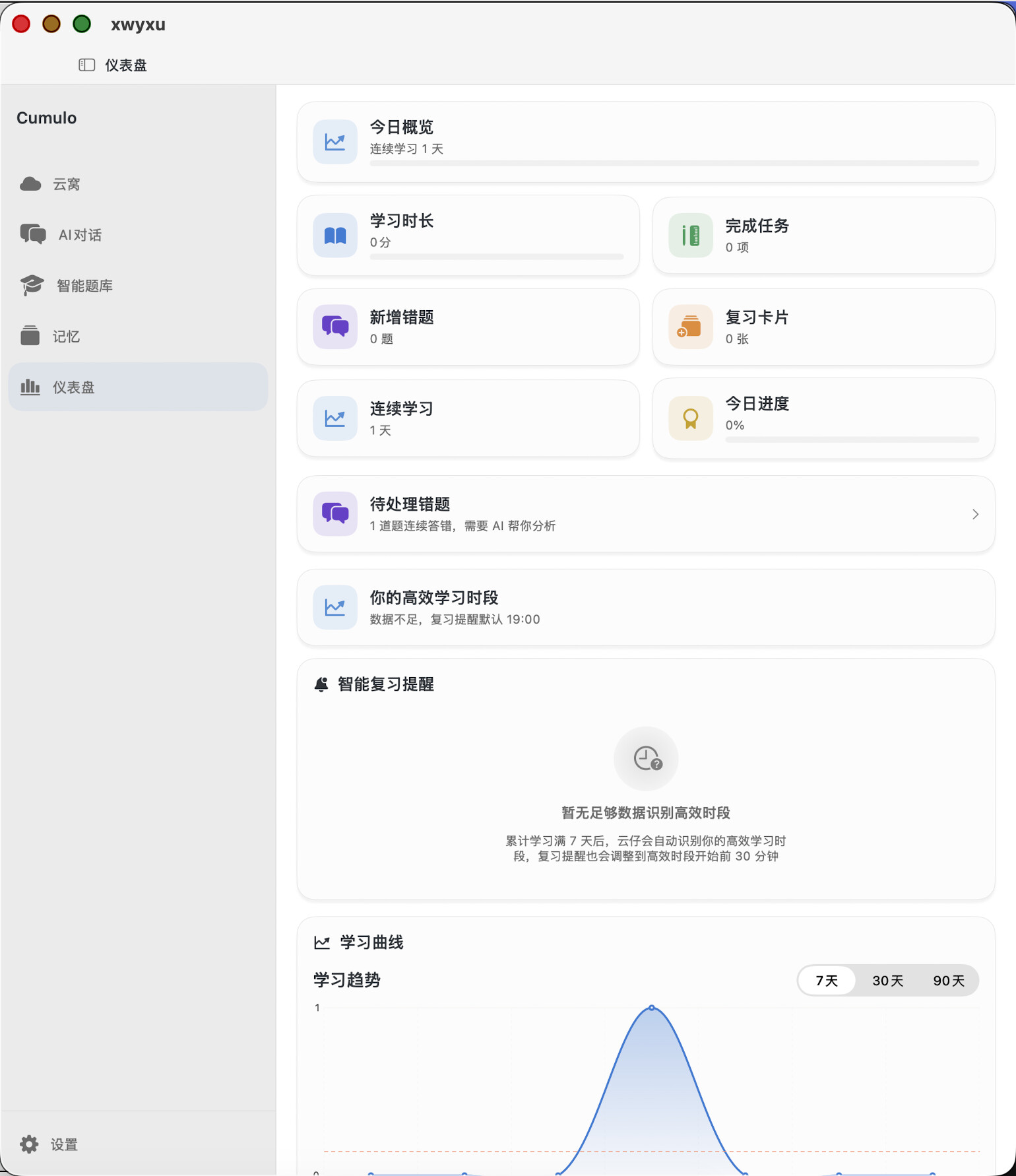Open the 待处理错题 card
1016x1176 pixels.
pyautogui.click(x=646, y=514)
